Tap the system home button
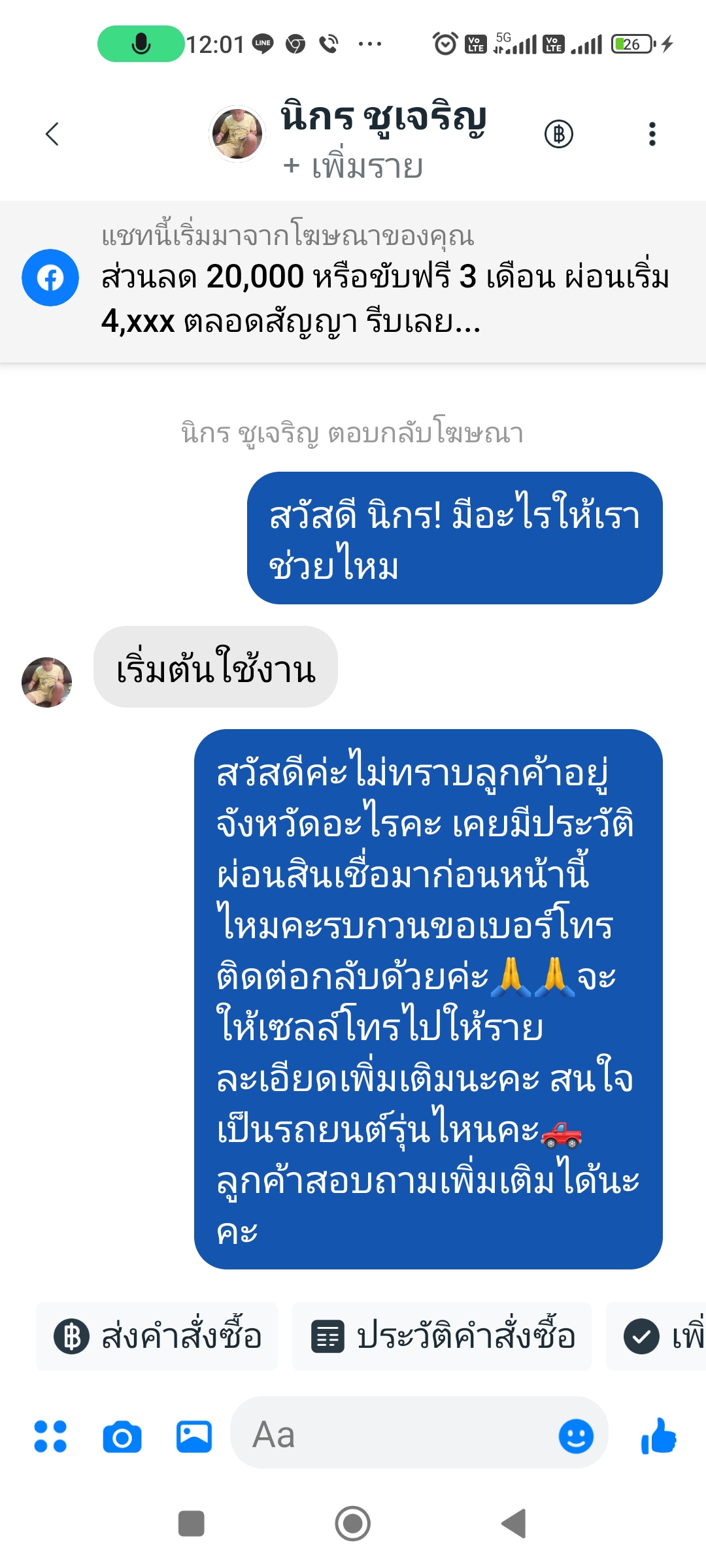Screen dimensions: 706x1568 point(353,1524)
